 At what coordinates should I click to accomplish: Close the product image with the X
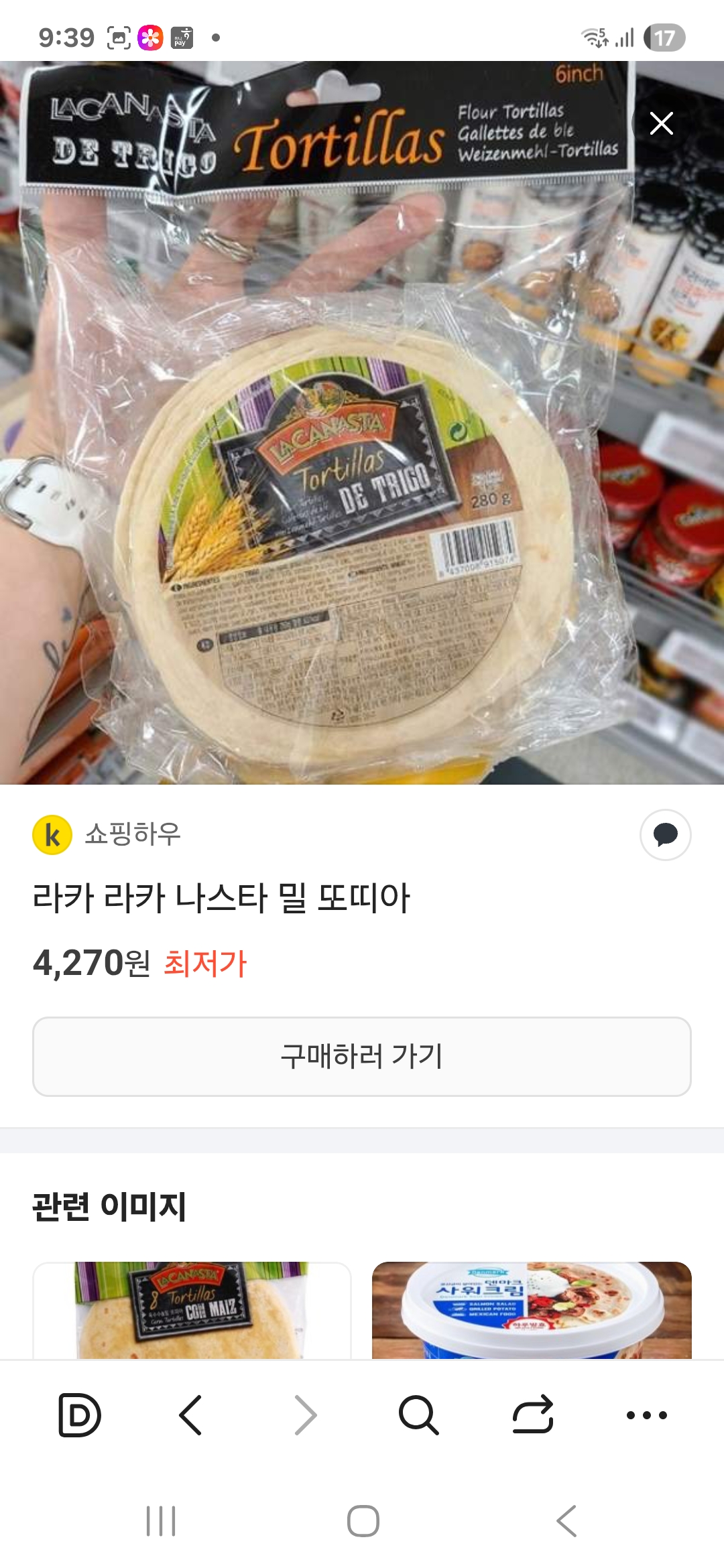pyautogui.click(x=661, y=123)
